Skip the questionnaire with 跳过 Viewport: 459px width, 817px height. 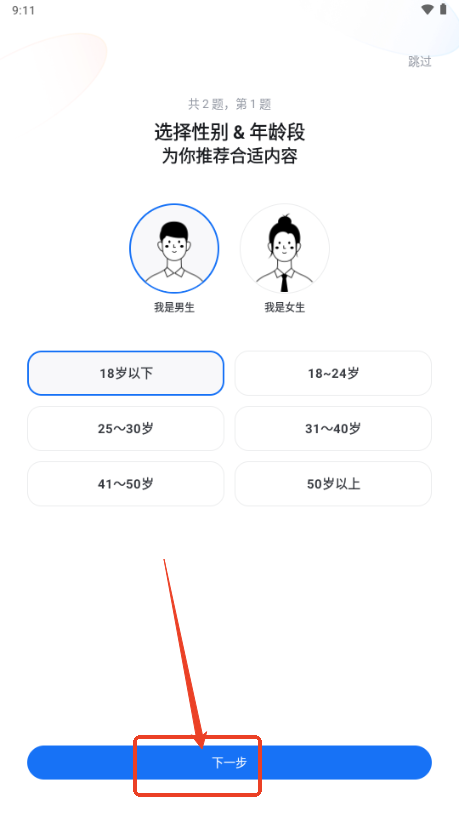419,61
